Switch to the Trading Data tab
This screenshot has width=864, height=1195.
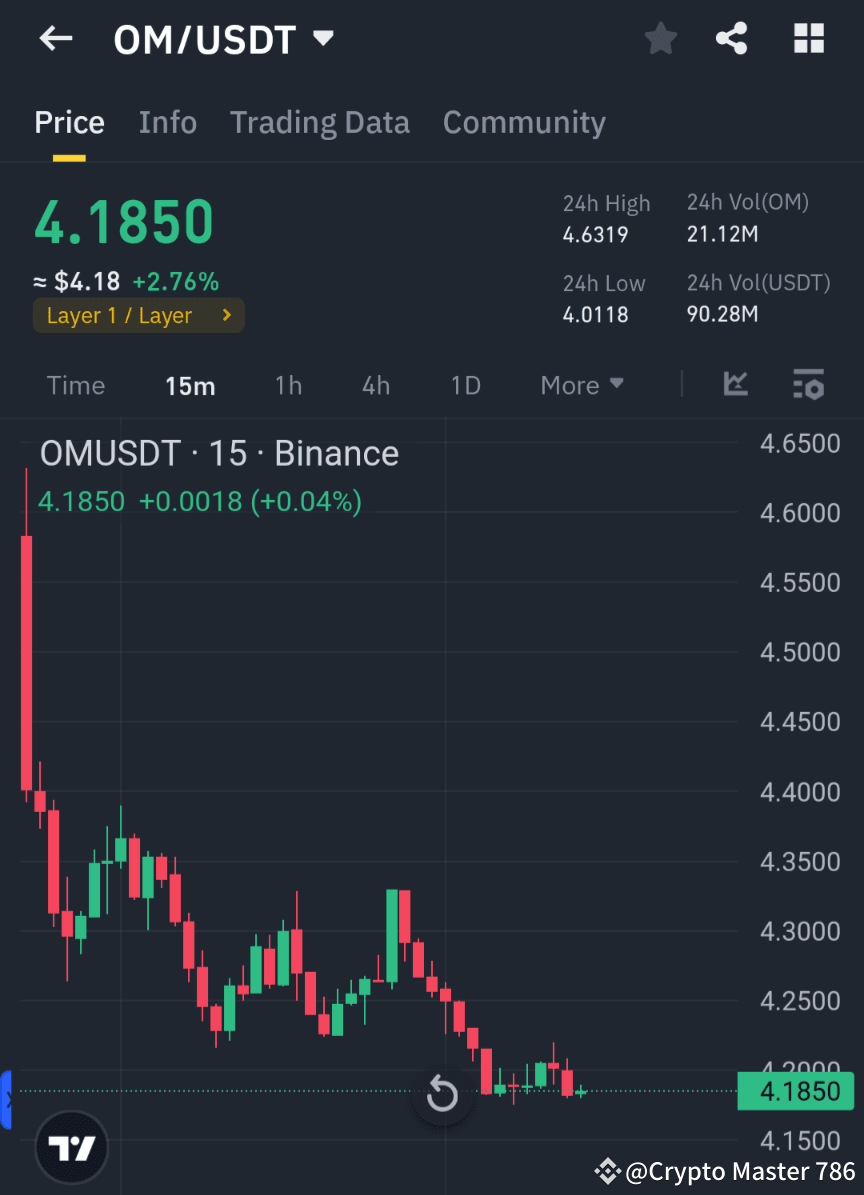tap(319, 122)
